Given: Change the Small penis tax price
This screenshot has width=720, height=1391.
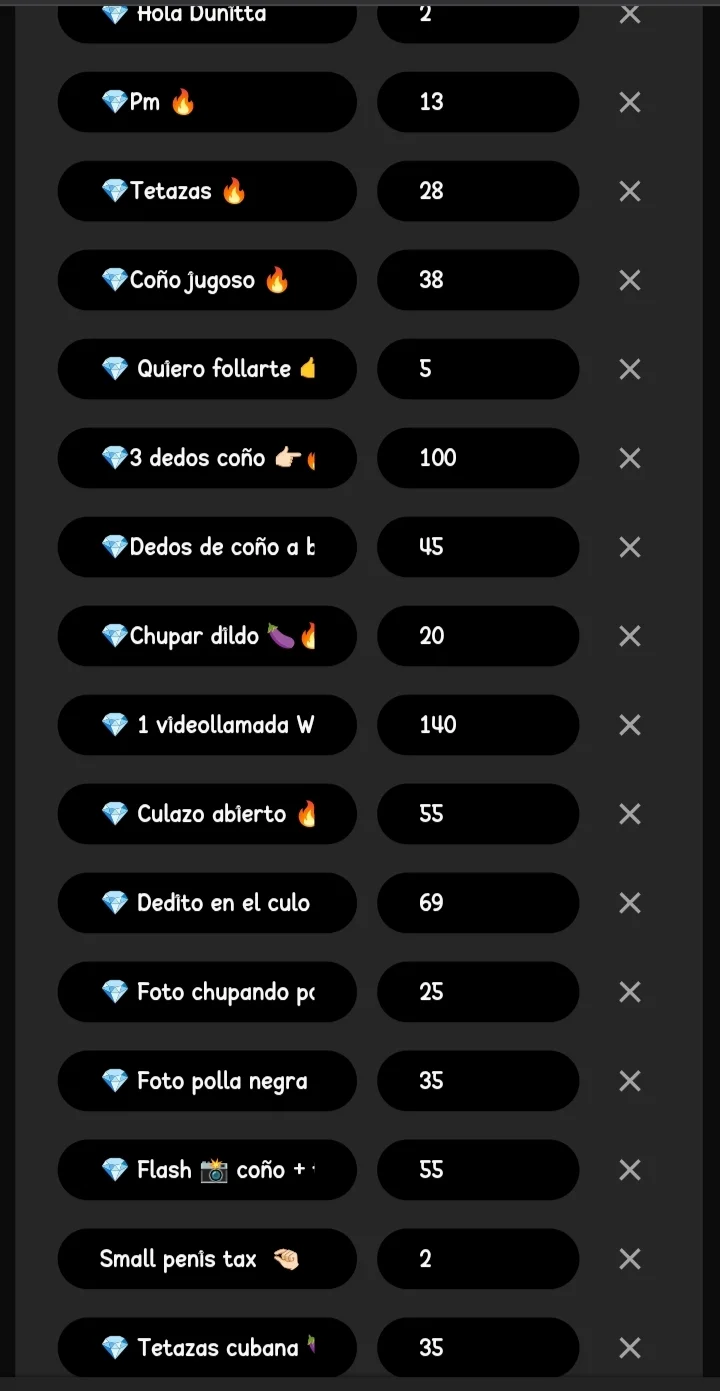Looking at the screenshot, I should [x=477, y=1259].
